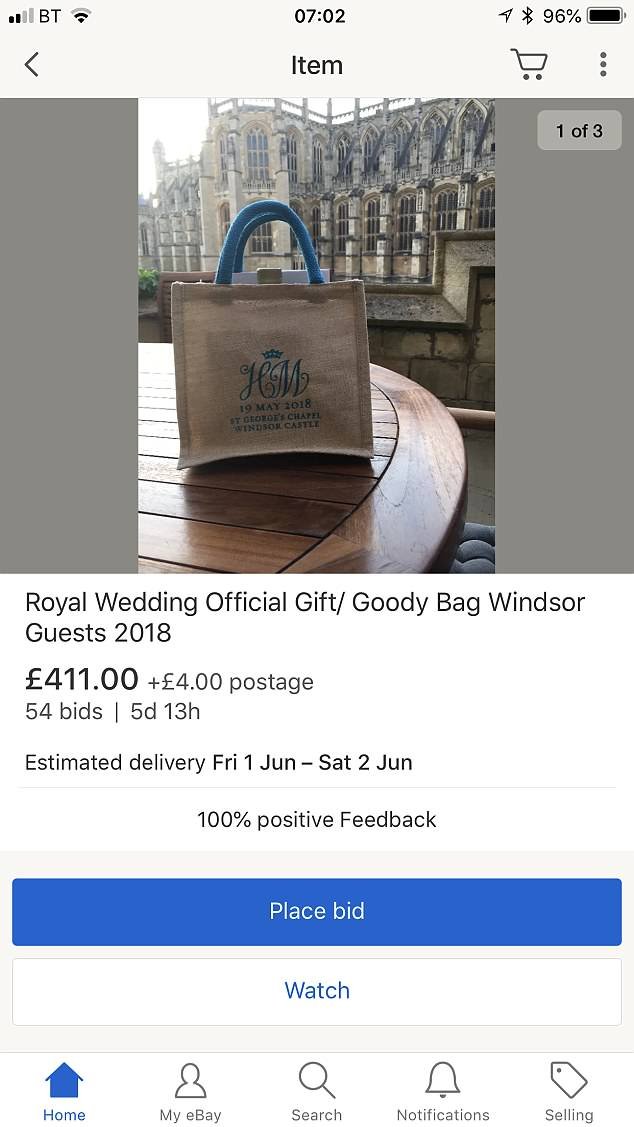The image size is (634, 1127).
Task: Go to the Search tab
Action: click(316, 1091)
